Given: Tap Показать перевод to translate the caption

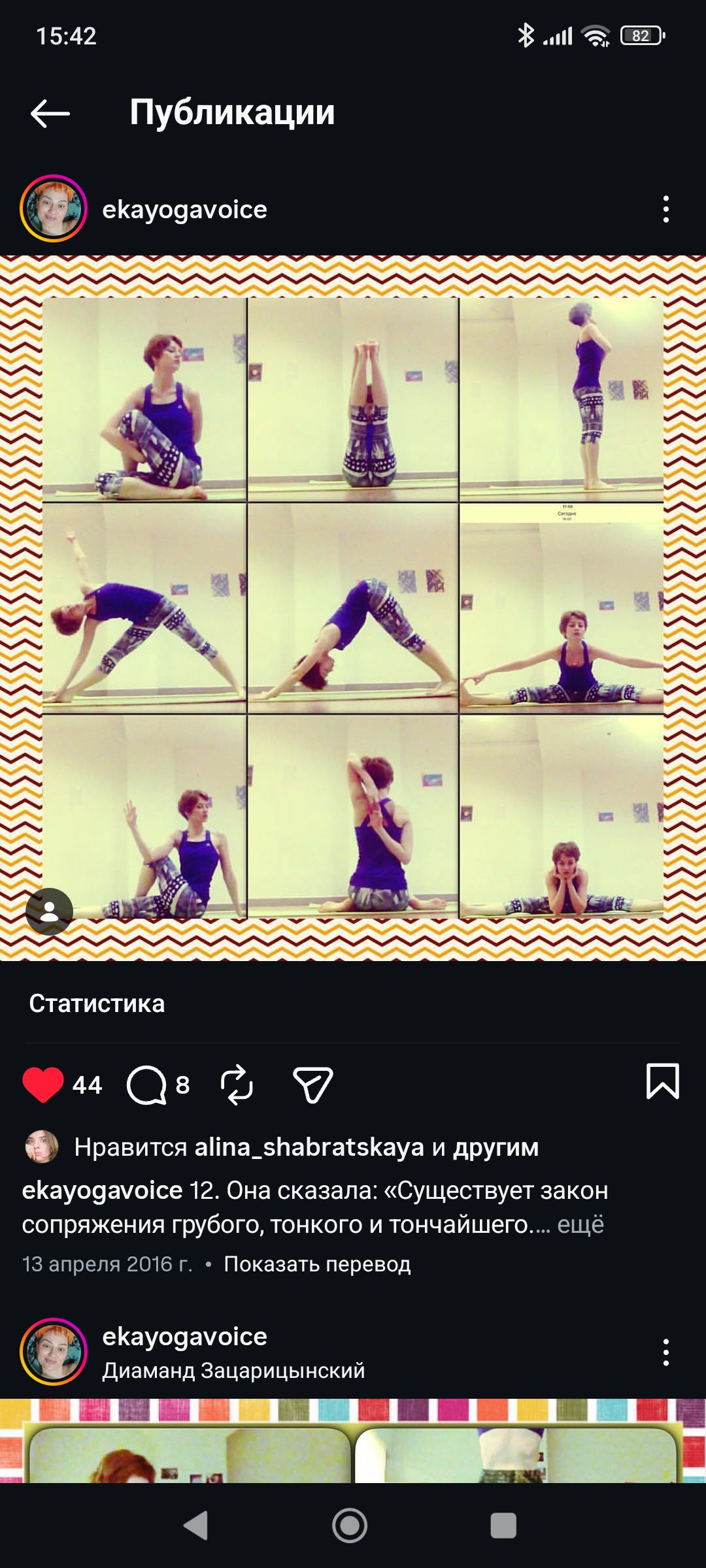Looking at the screenshot, I should [317, 1264].
